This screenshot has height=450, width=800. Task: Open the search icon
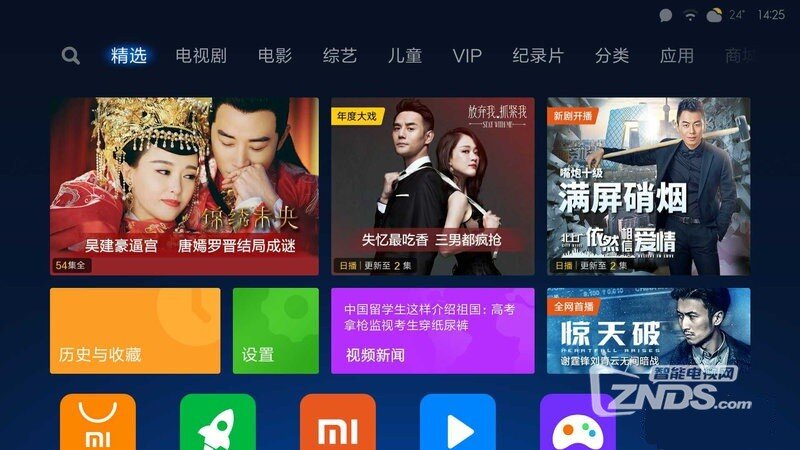pyautogui.click(x=70, y=56)
